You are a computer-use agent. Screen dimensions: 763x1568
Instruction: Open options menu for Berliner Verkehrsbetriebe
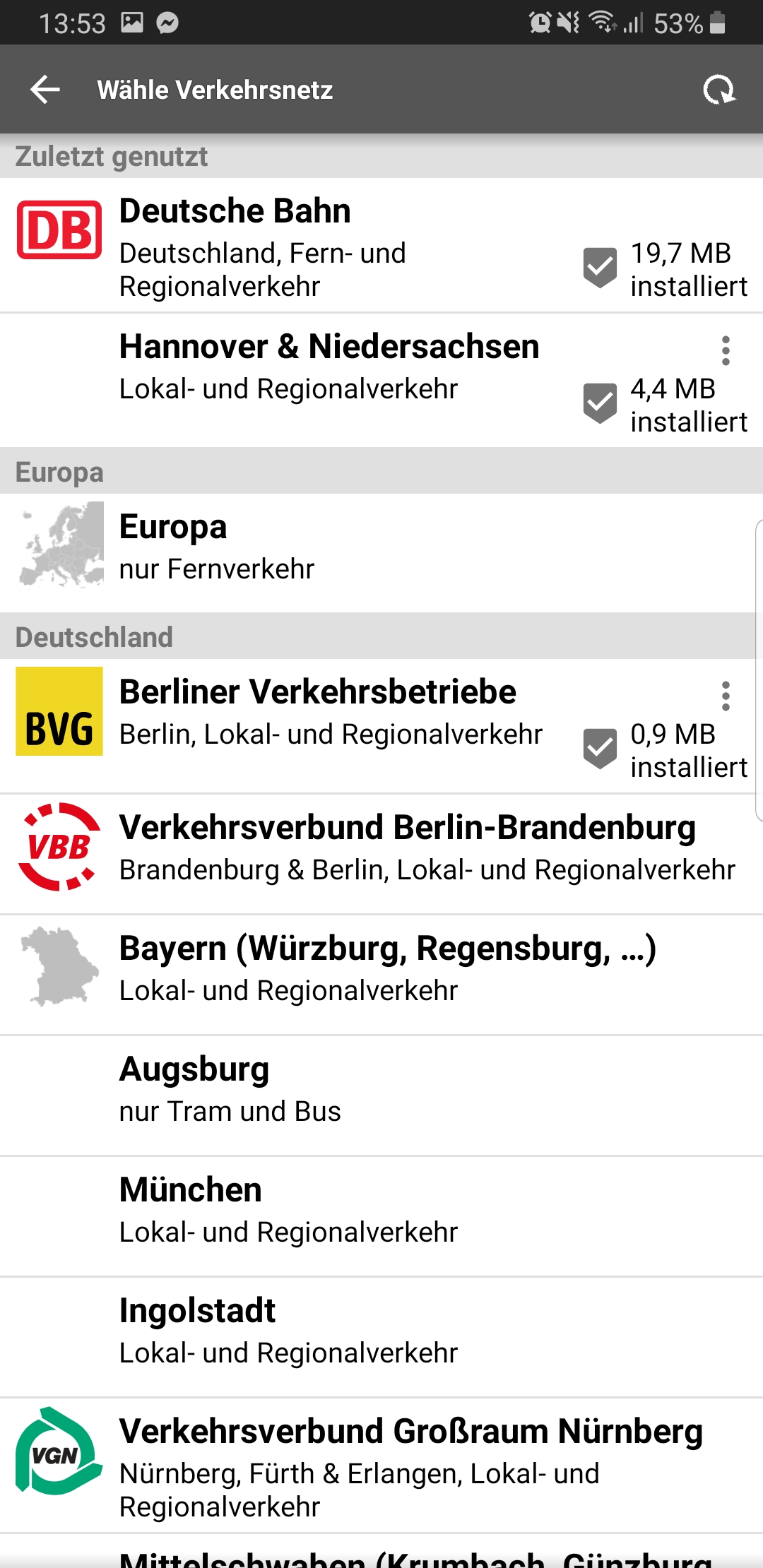pos(726,696)
